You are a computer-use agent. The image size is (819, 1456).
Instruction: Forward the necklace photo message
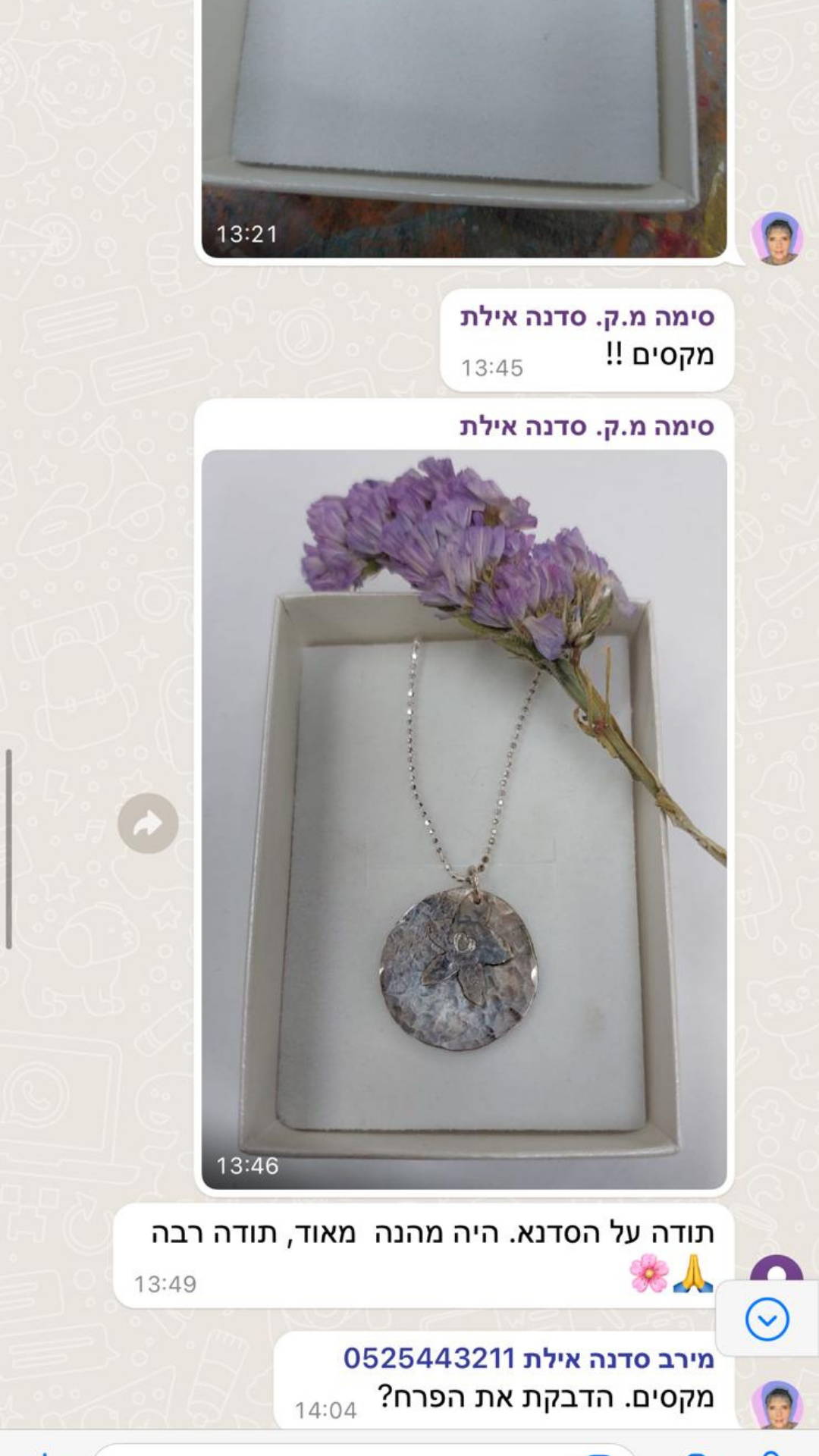[x=148, y=824]
